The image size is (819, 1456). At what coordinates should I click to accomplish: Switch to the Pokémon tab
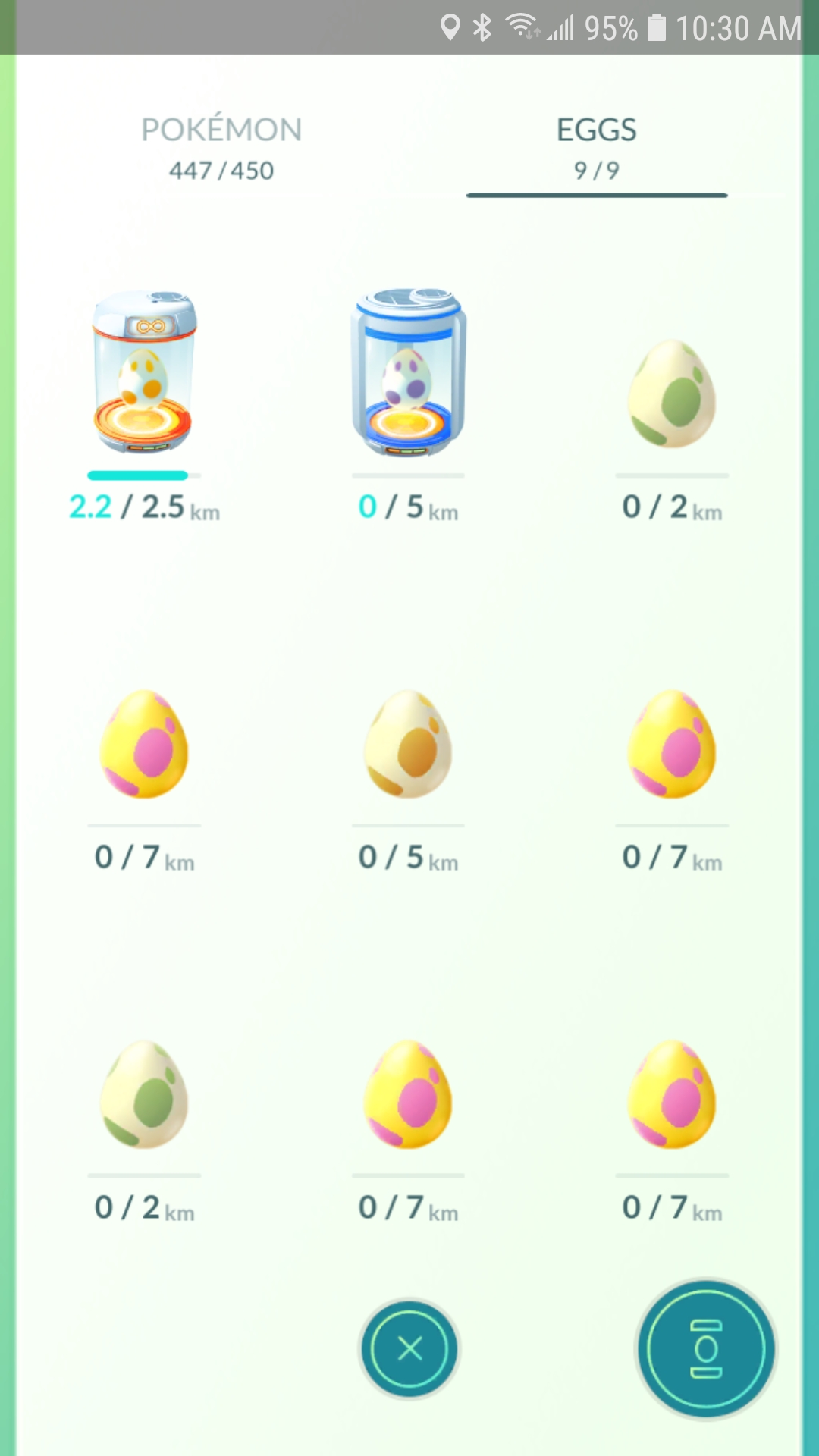[221, 148]
